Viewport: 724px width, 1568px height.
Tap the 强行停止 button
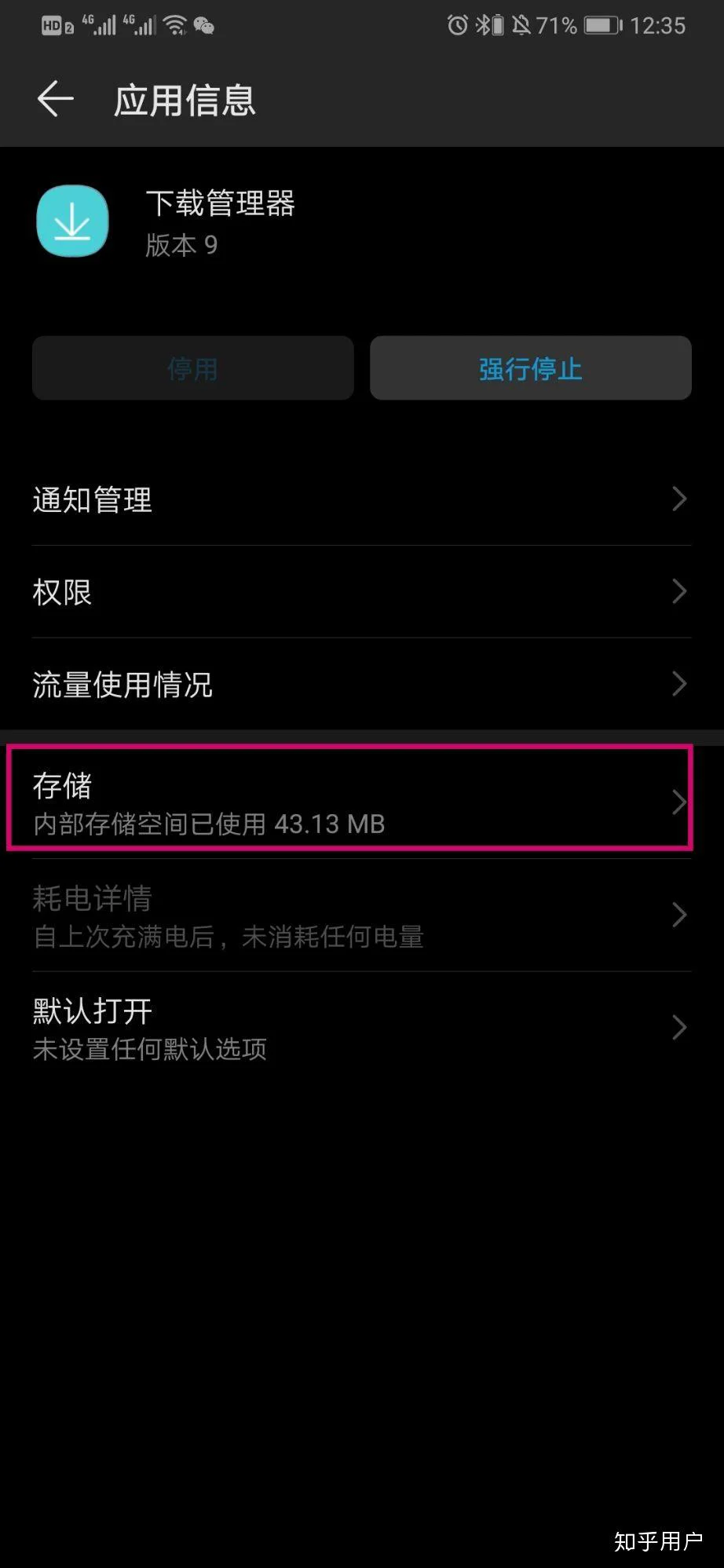pos(530,368)
